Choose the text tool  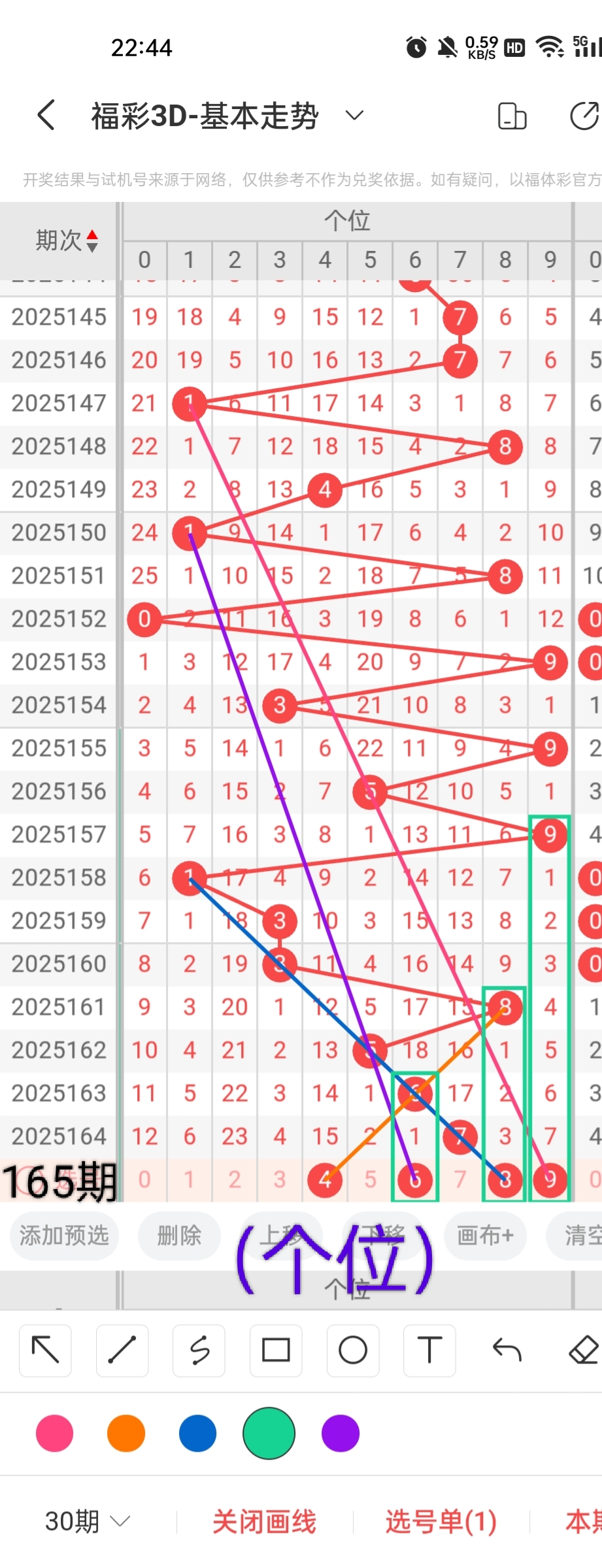pos(429,1350)
